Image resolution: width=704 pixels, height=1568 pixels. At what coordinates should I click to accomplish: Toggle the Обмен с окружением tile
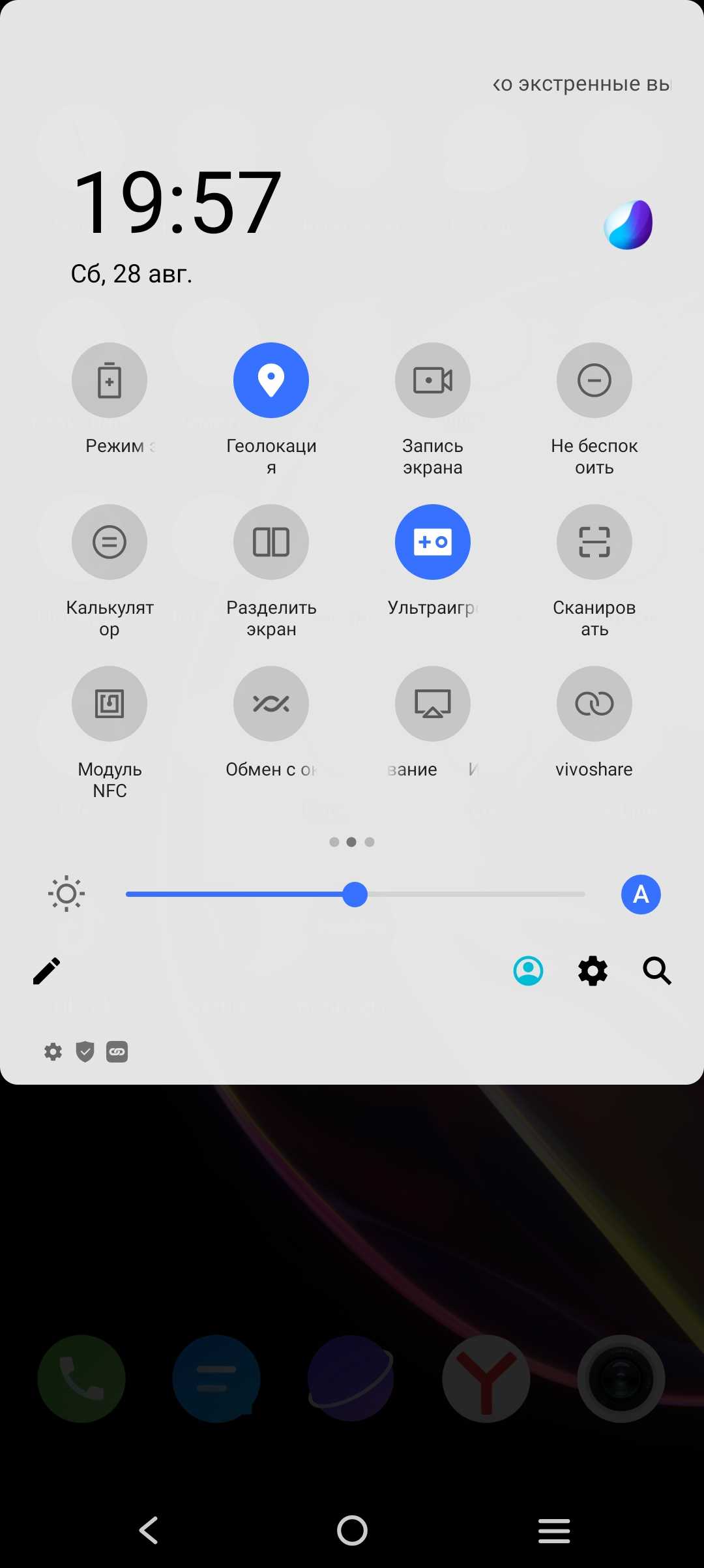[x=271, y=704]
